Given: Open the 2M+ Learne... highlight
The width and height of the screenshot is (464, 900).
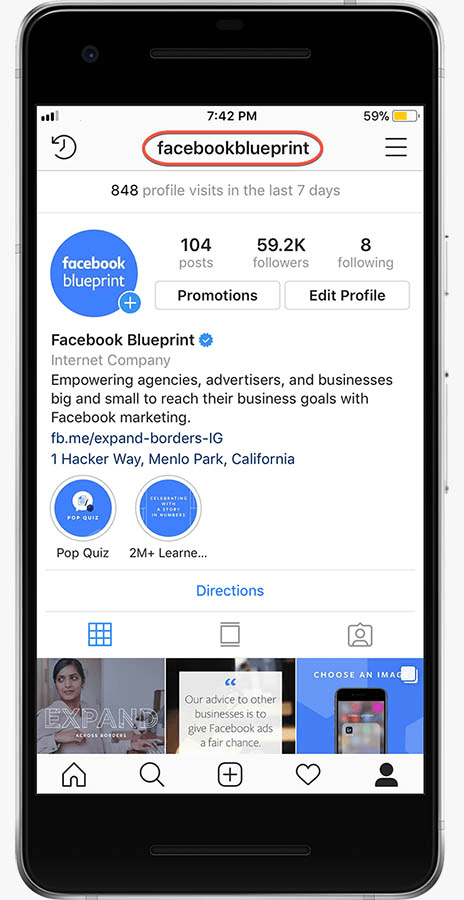Looking at the screenshot, I should [168, 509].
